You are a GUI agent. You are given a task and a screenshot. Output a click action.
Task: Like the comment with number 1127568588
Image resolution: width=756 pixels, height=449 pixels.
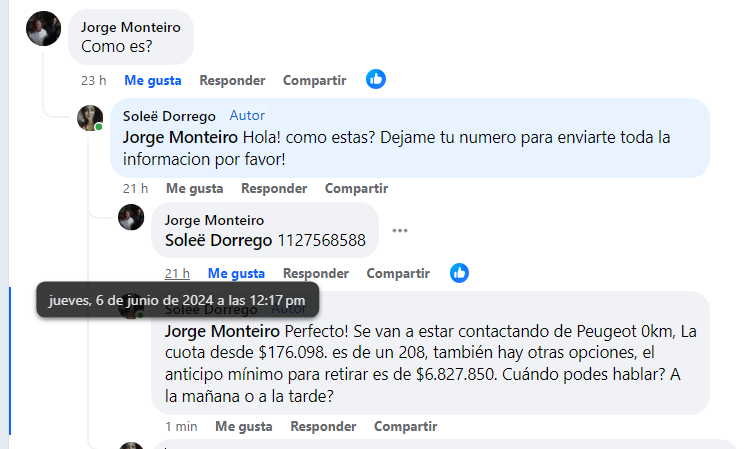[x=236, y=273]
